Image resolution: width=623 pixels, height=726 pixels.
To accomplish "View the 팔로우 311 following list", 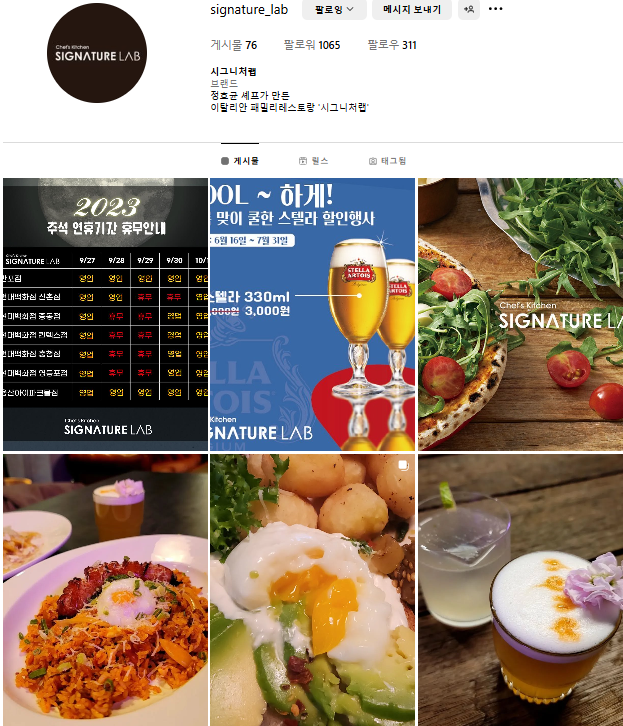I will 391,45.
